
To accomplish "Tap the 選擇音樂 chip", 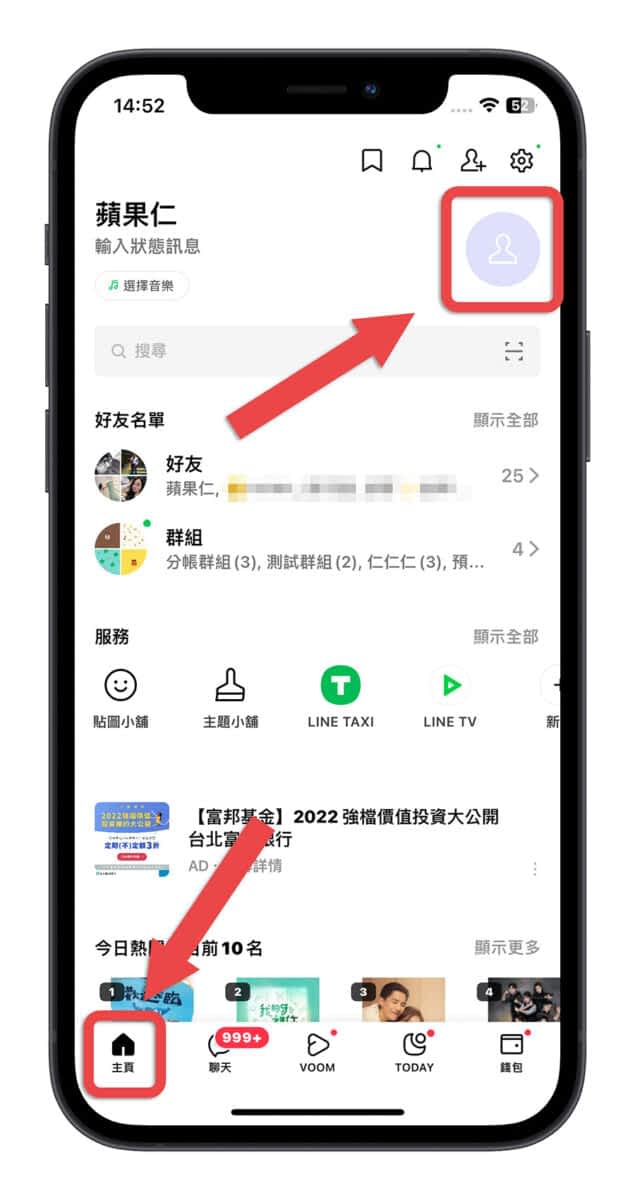I will click(x=142, y=286).
